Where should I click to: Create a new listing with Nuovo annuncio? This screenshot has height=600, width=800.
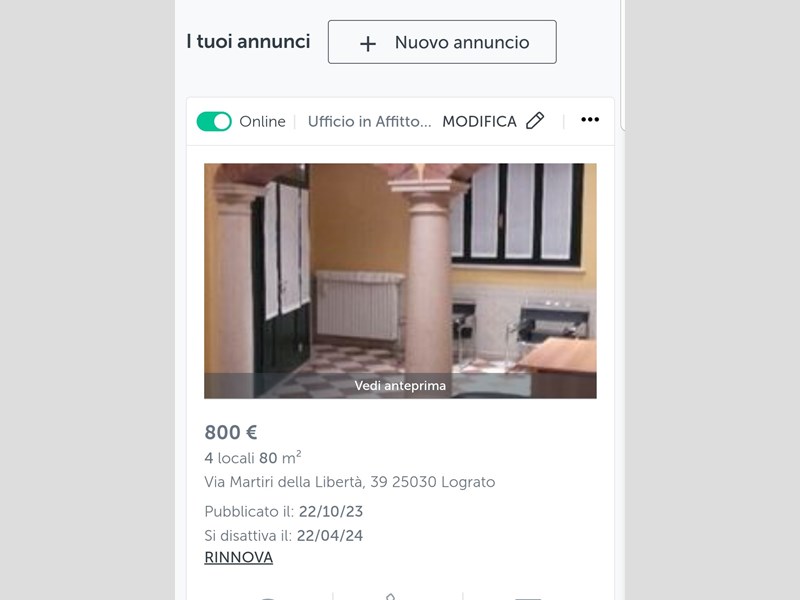442,42
